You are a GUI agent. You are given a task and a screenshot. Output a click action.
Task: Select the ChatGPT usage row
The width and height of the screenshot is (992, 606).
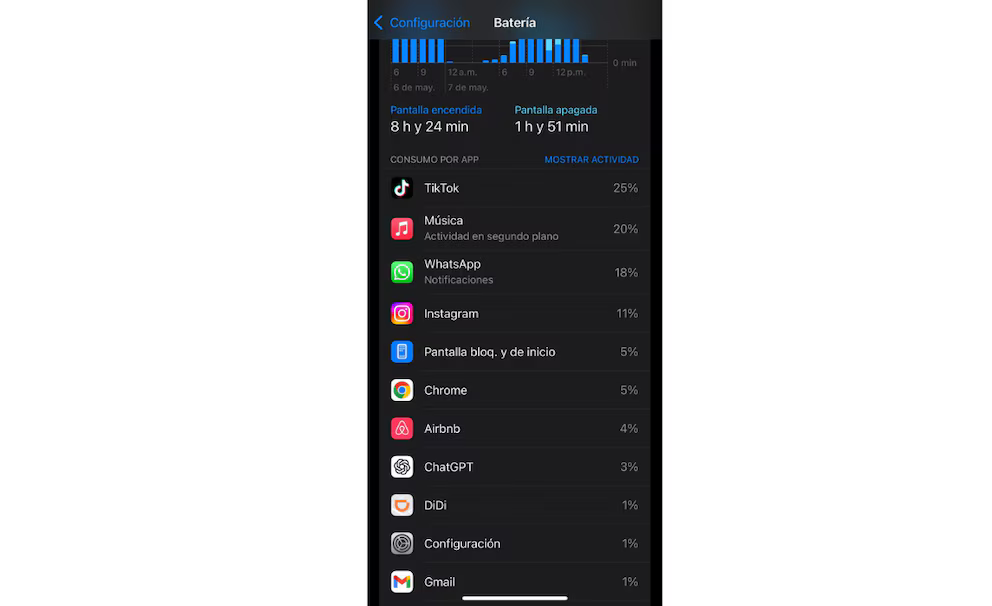[x=514, y=467]
